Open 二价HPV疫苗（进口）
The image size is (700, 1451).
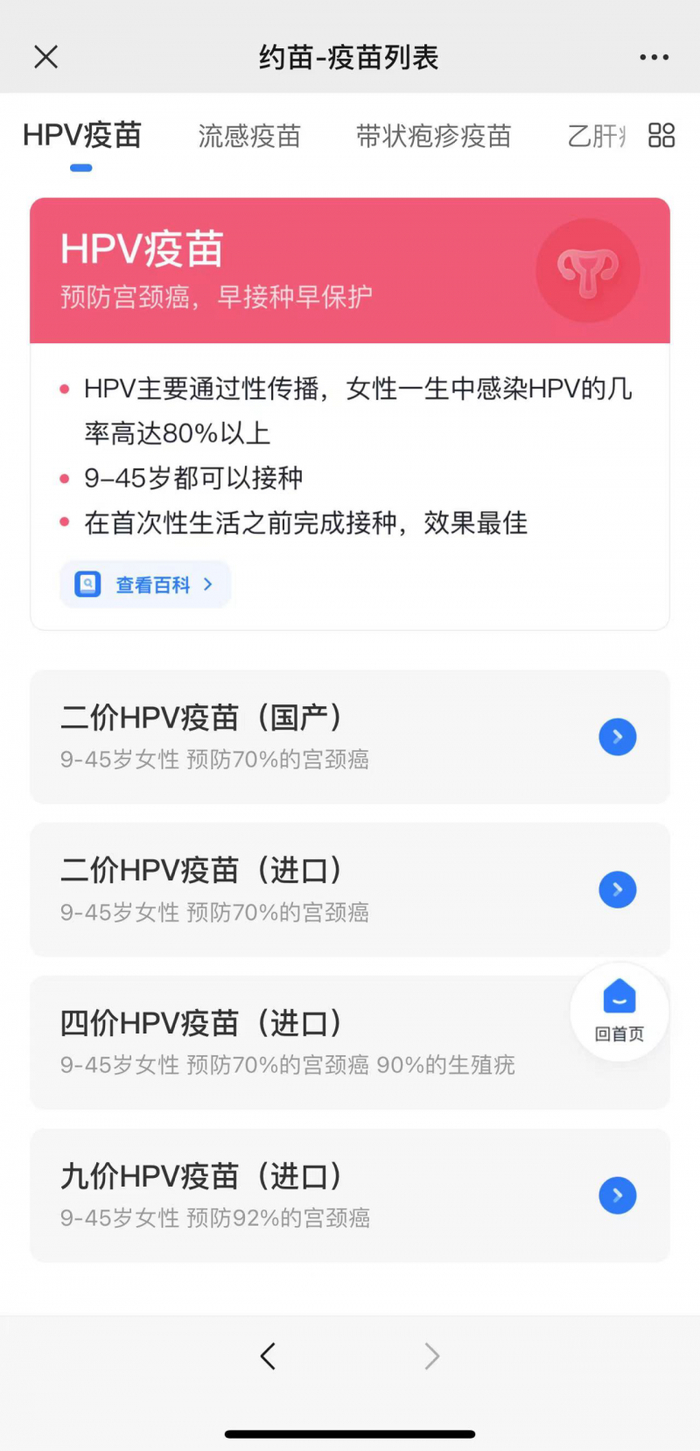pyautogui.click(x=350, y=890)
